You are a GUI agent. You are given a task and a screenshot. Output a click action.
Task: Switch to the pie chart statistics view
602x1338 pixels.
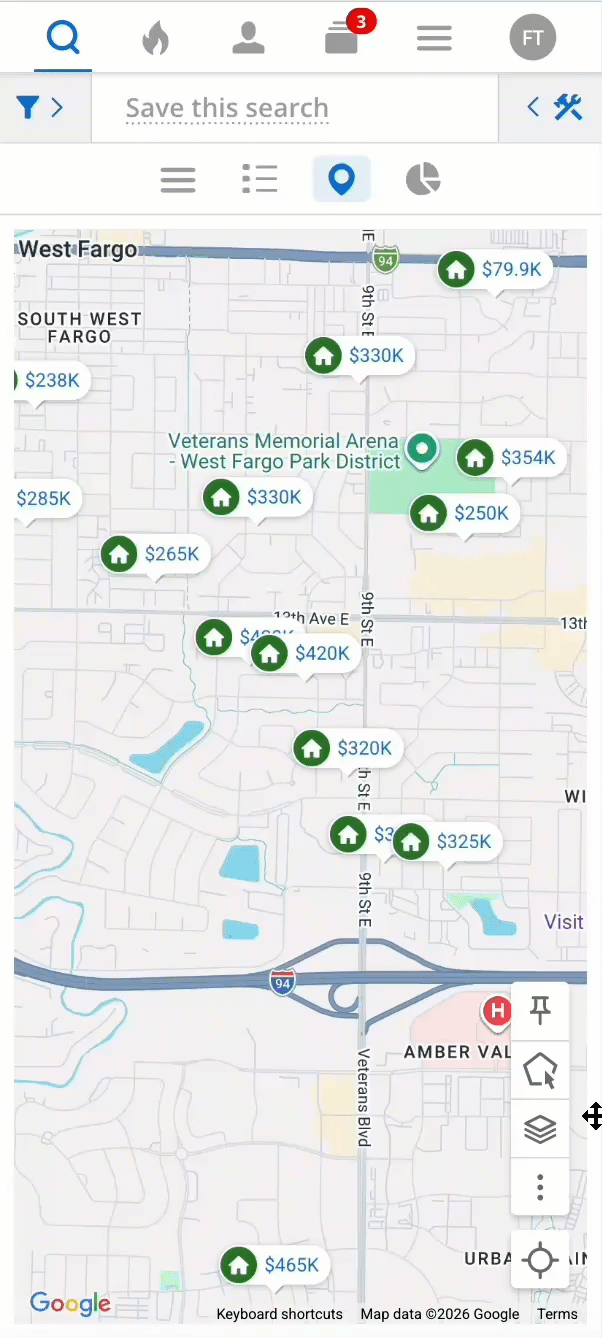[423, 180]
